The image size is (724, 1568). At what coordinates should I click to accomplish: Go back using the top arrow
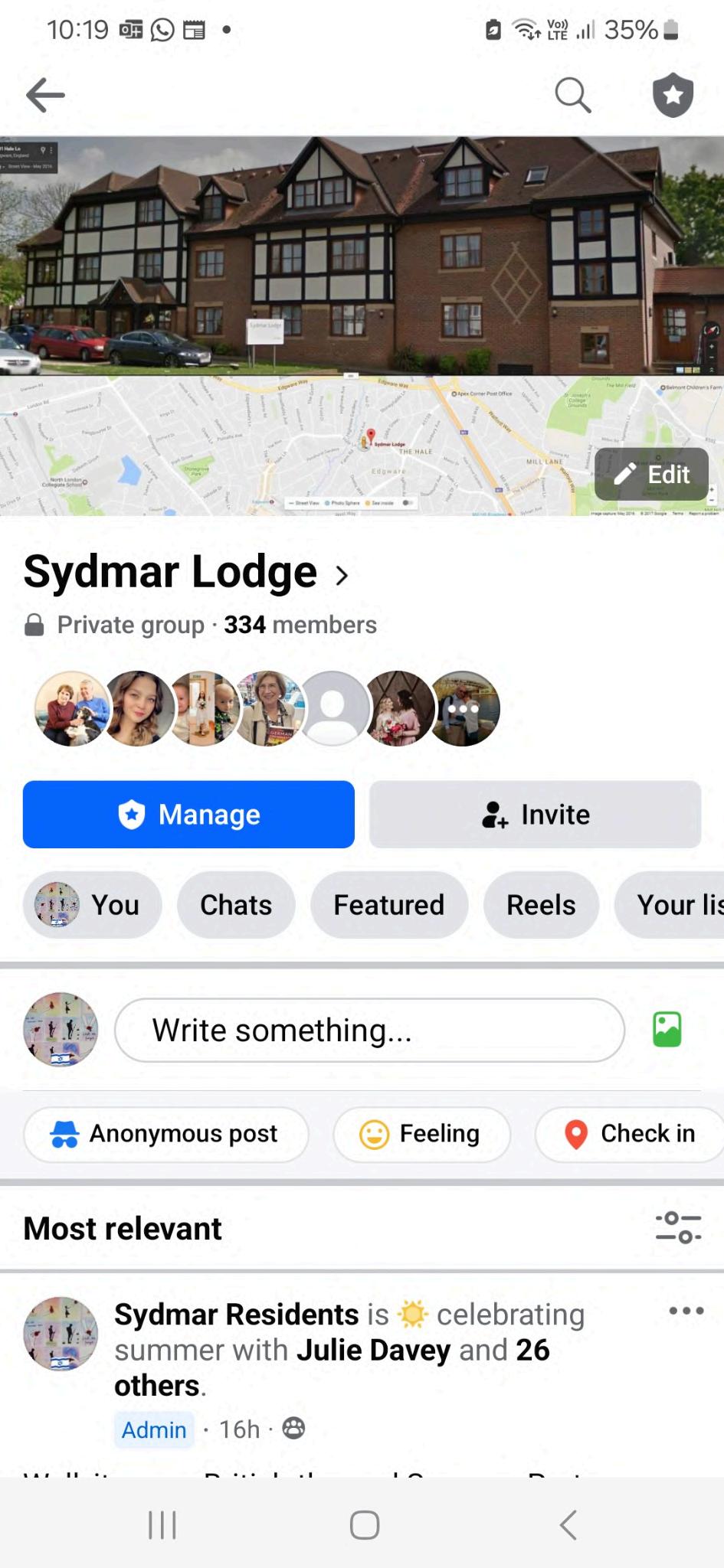(45, 96)
